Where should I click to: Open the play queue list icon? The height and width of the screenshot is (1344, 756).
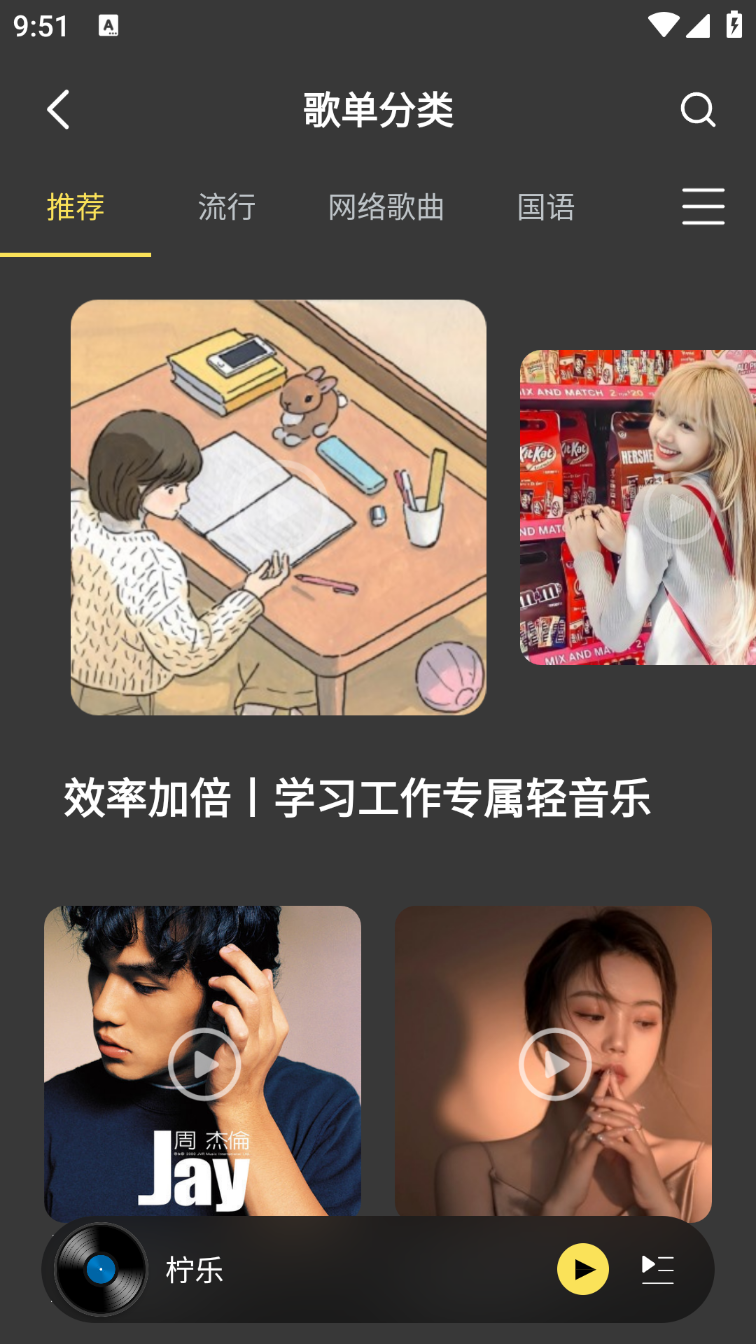[x=658, y=1269]
